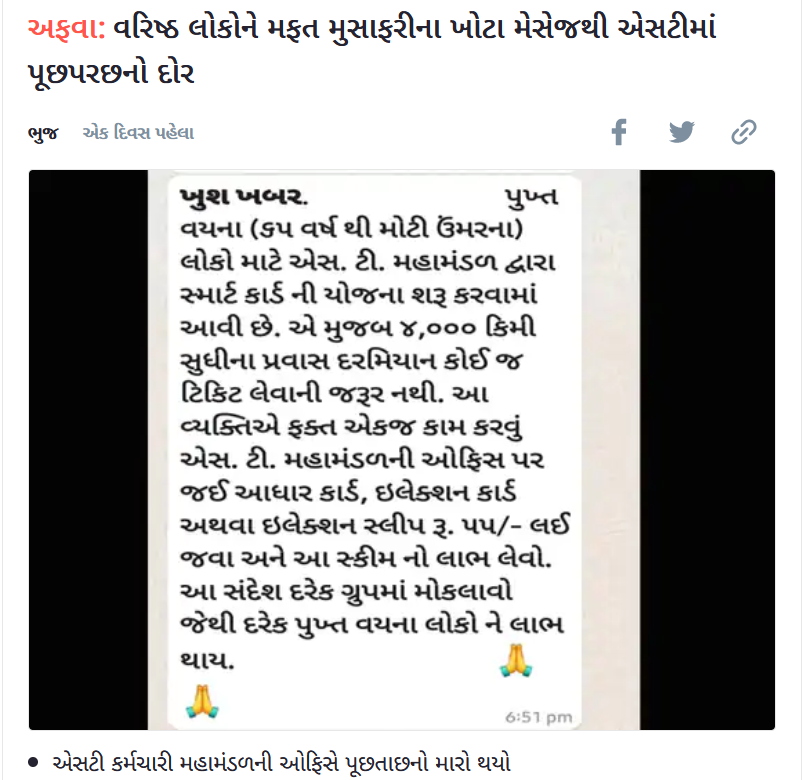Copy the article link
The image size is (802, 780).
pyautogui.click(x=744, y=132)
